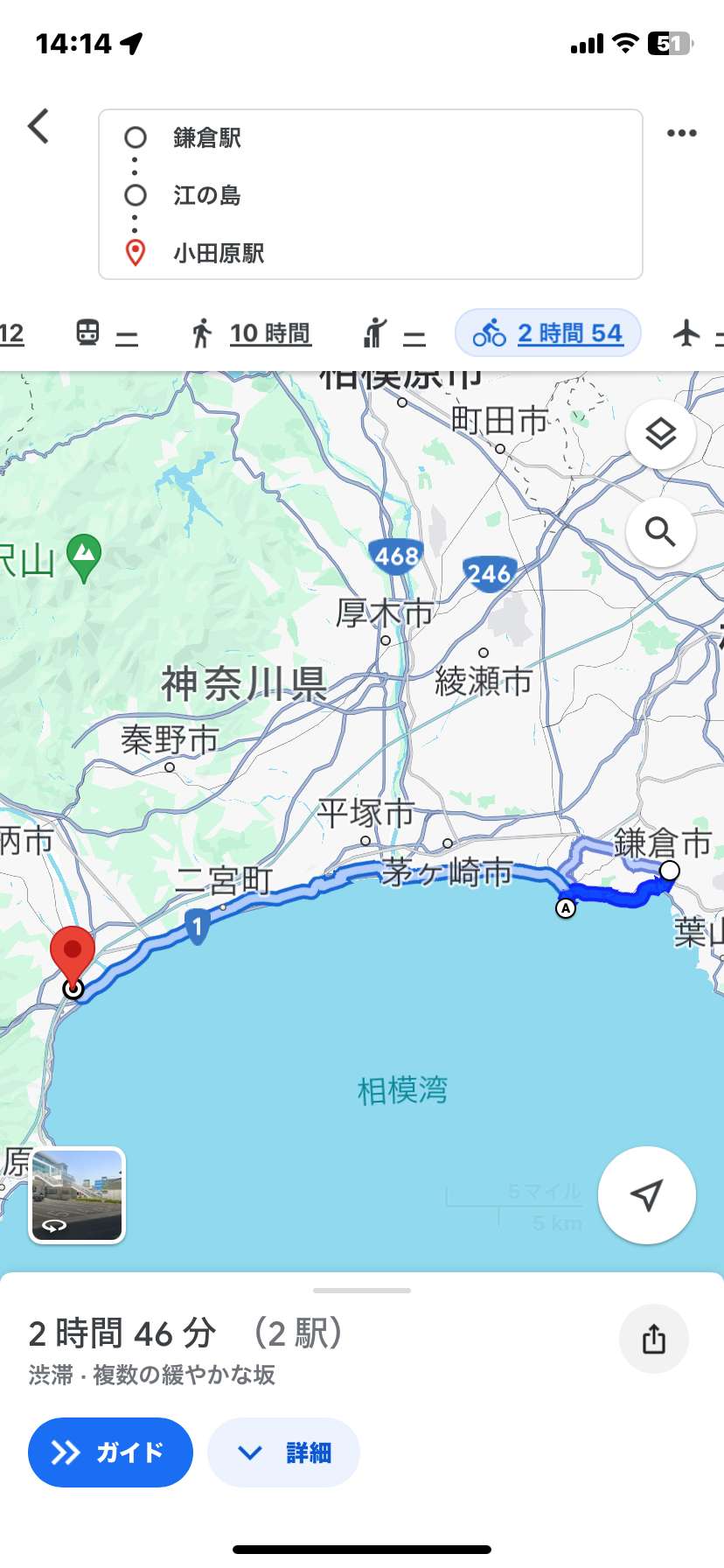Image resolution: width=724 pixels, height=1568 pixels.
Task: Open the Street View thumbnail
Action: pos(78,1194)
